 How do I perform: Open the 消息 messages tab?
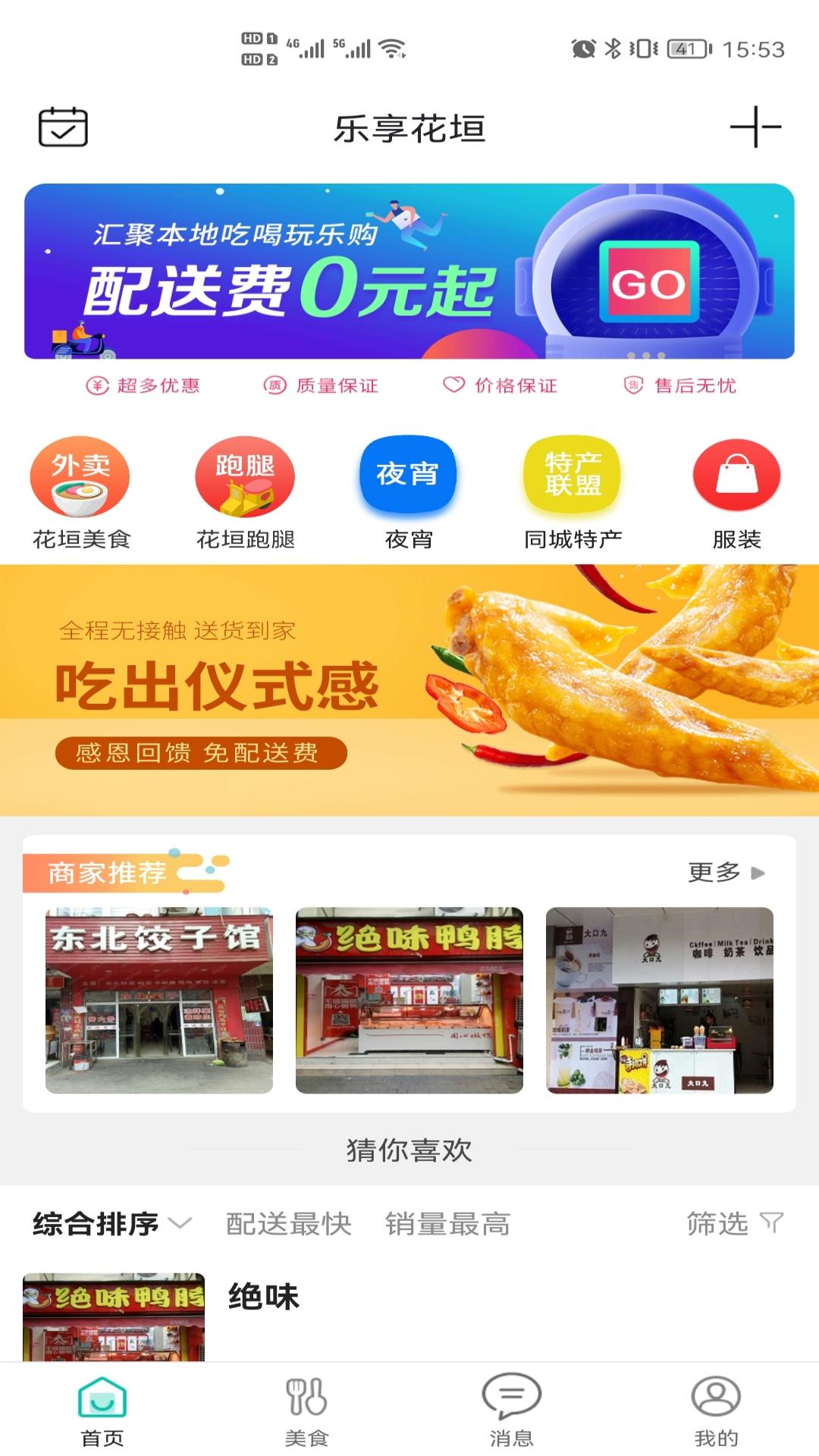(x=510, y=1410)
